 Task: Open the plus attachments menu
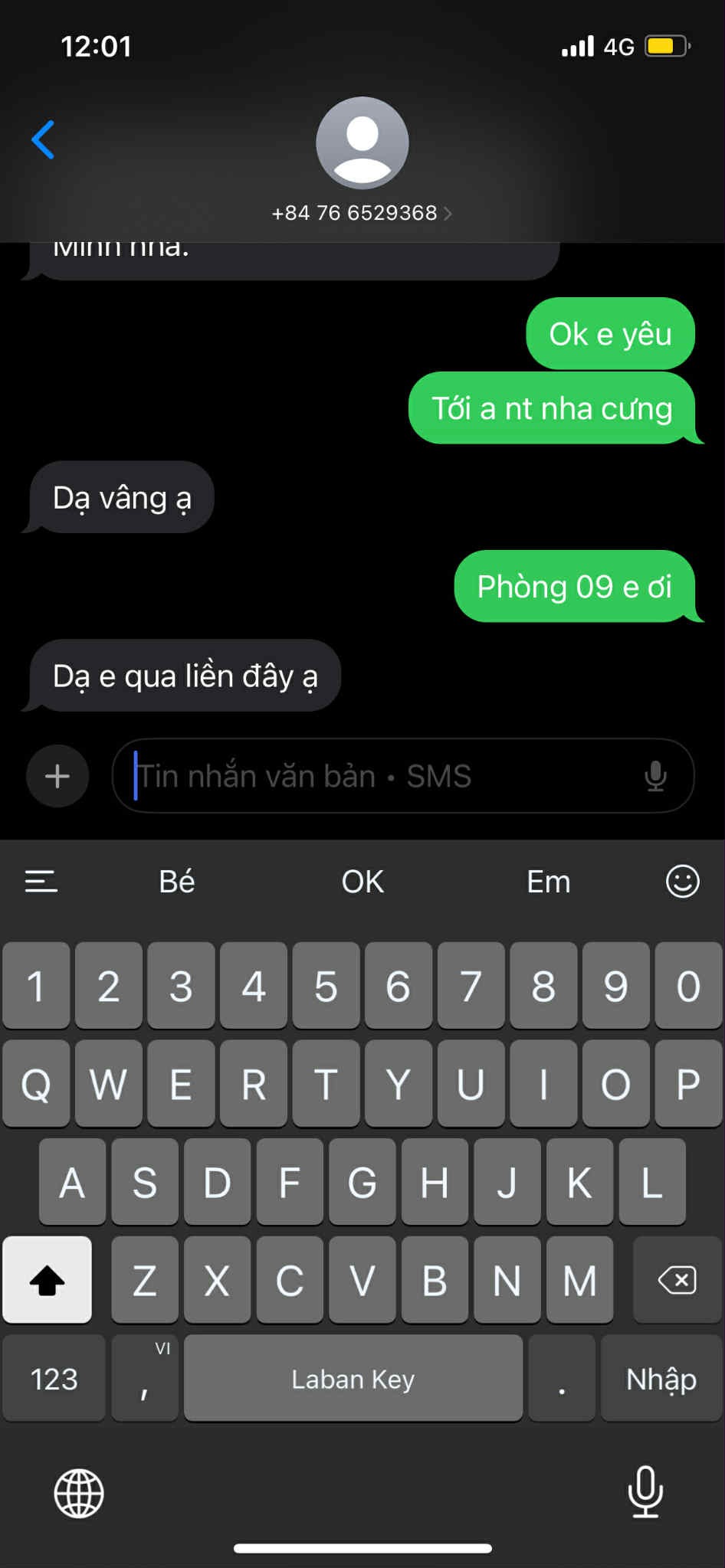point(57,776)
